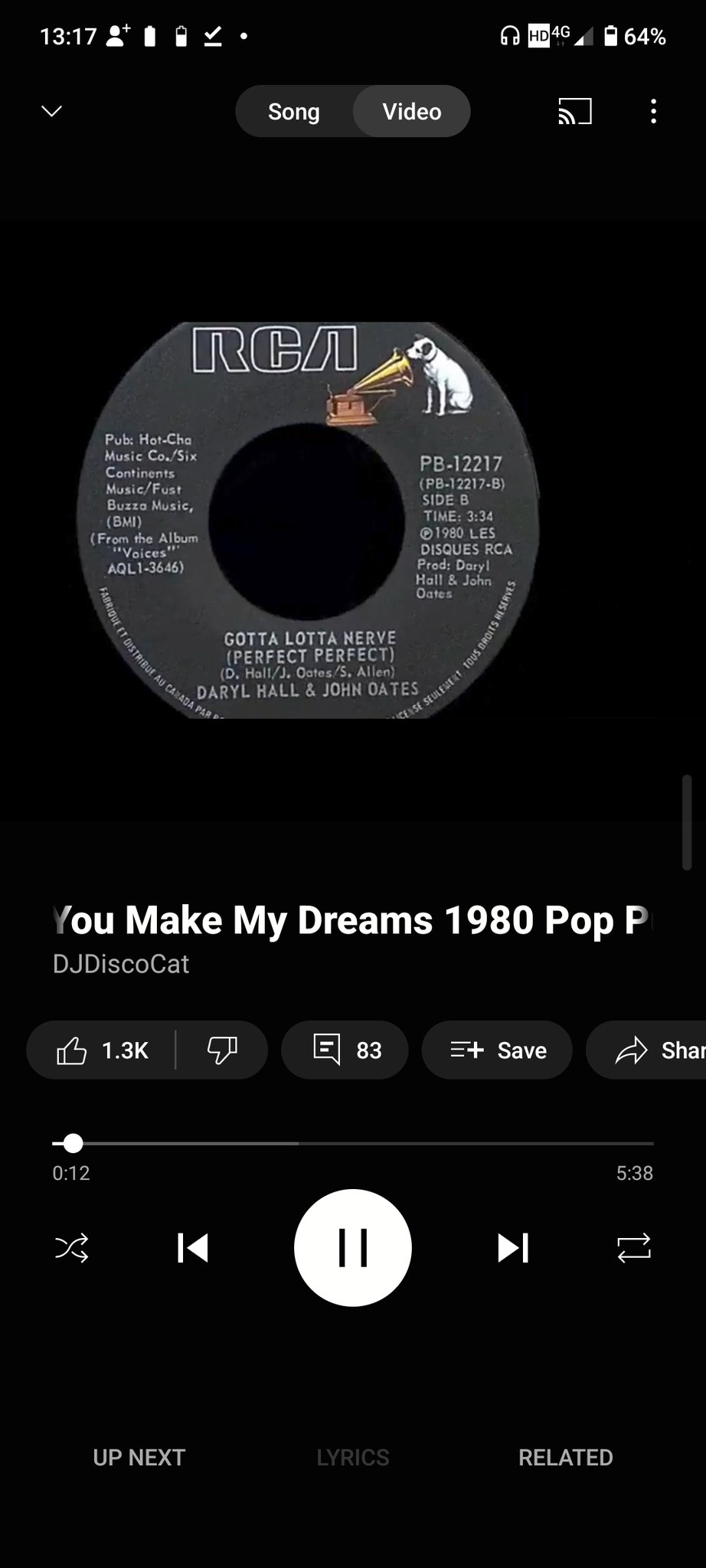706x1568 pixels.
Task: Save this track to a playlist
Action: tap(497, 1050)
